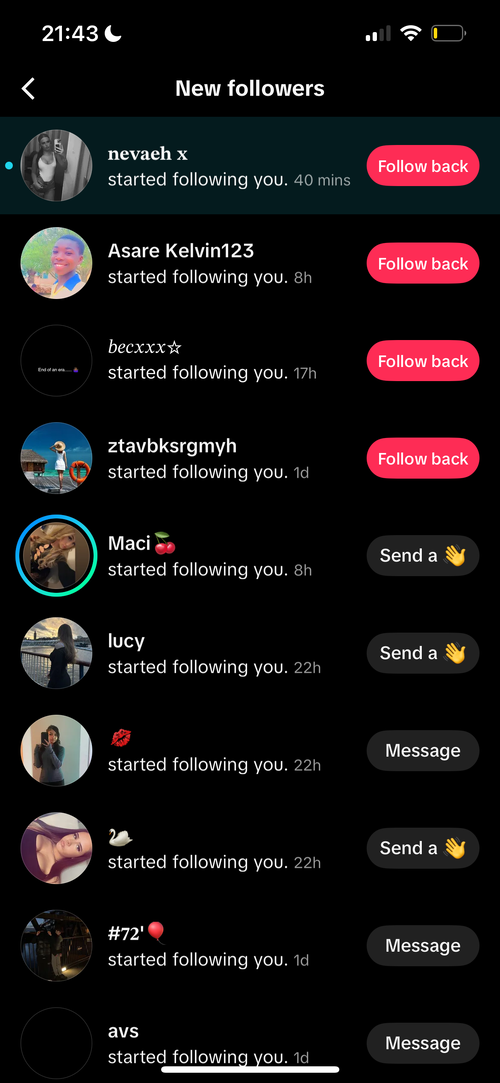This screenshot has width=500, height=1083.
Task: Message the #72' follower
Action: pyautogui.click(x=423, y=946)
